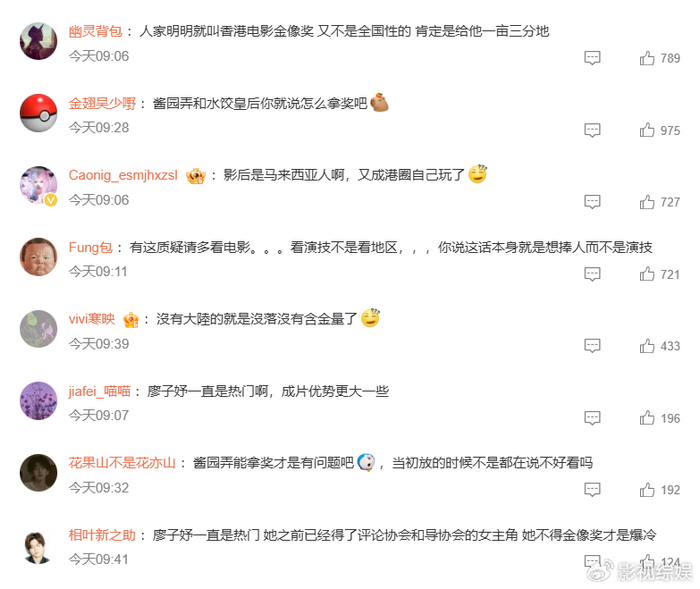Viewport: 700px width, 589px height.
Task: Like vivi寒映's comment
Action: pyautogui.click(x=647, y=346)
